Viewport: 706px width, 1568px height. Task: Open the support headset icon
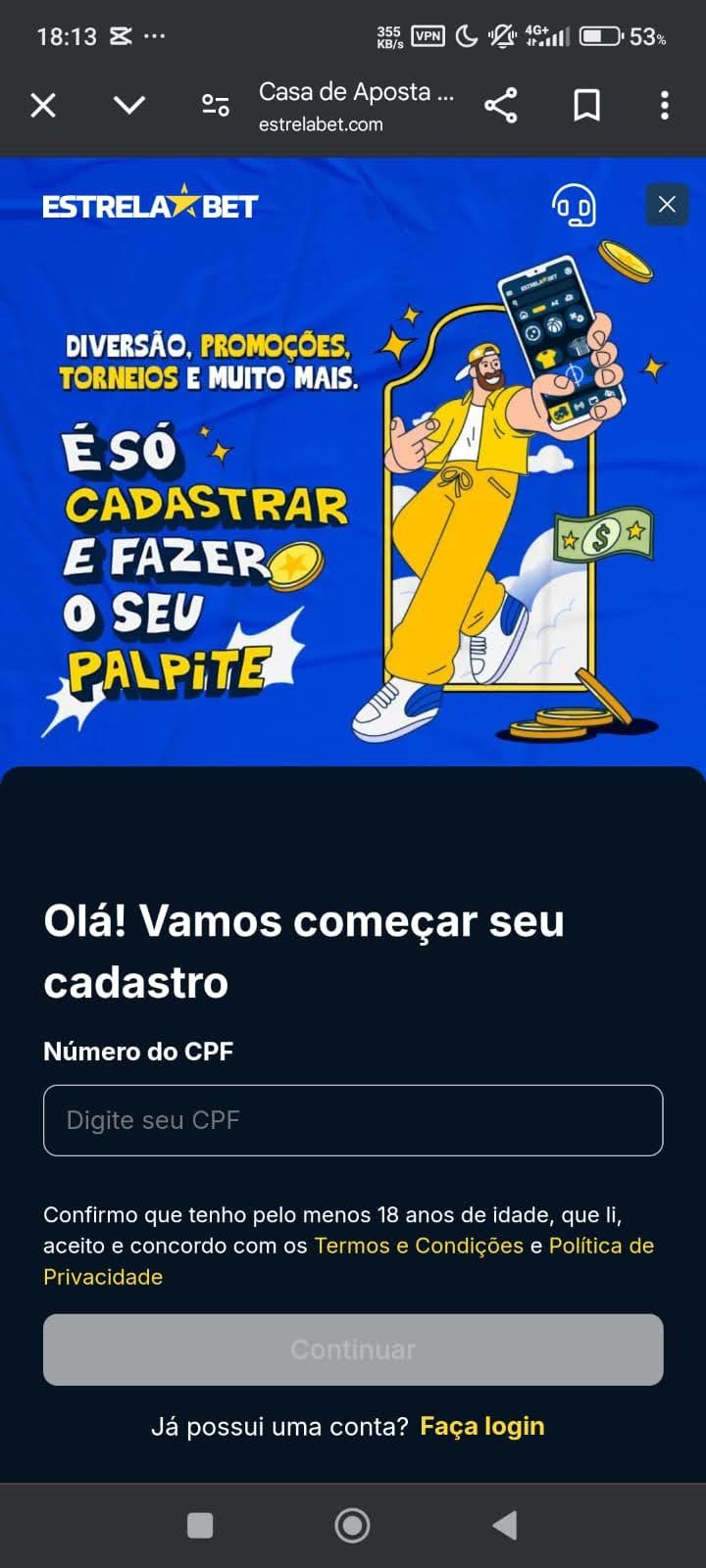pos(574,206)
